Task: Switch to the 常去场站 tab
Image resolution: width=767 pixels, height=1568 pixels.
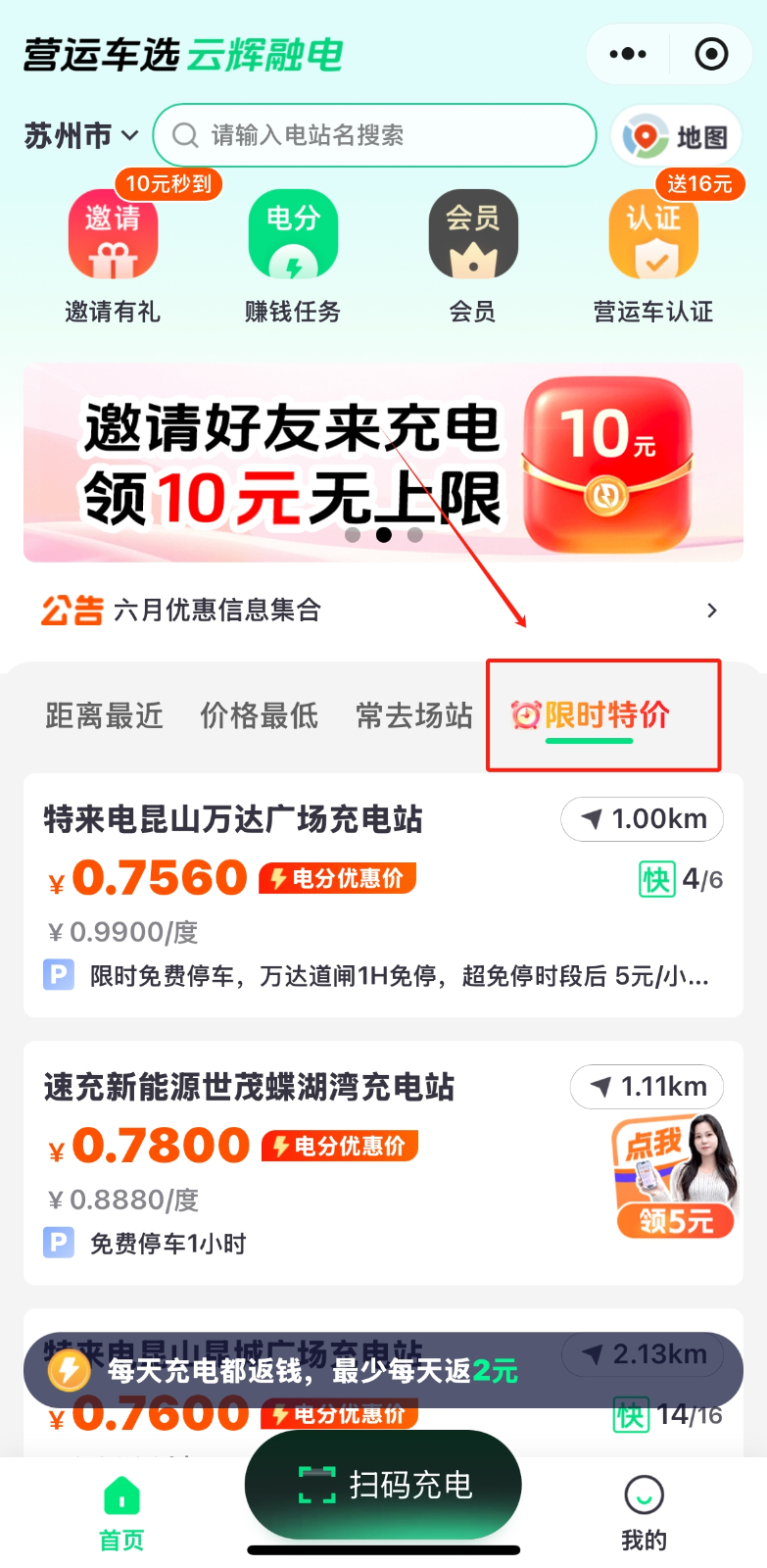Action: (414, 715)
